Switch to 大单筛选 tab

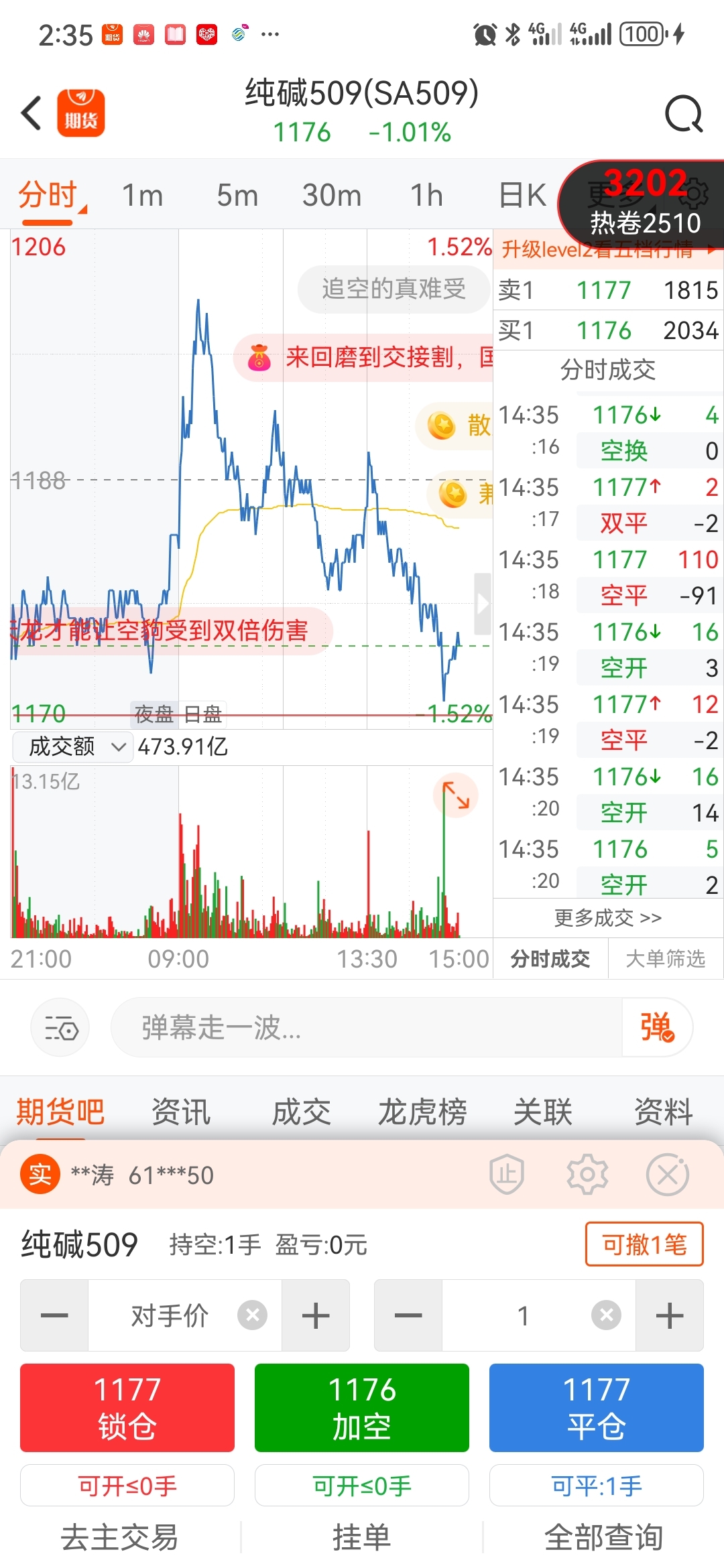click(x=666, y=959)
